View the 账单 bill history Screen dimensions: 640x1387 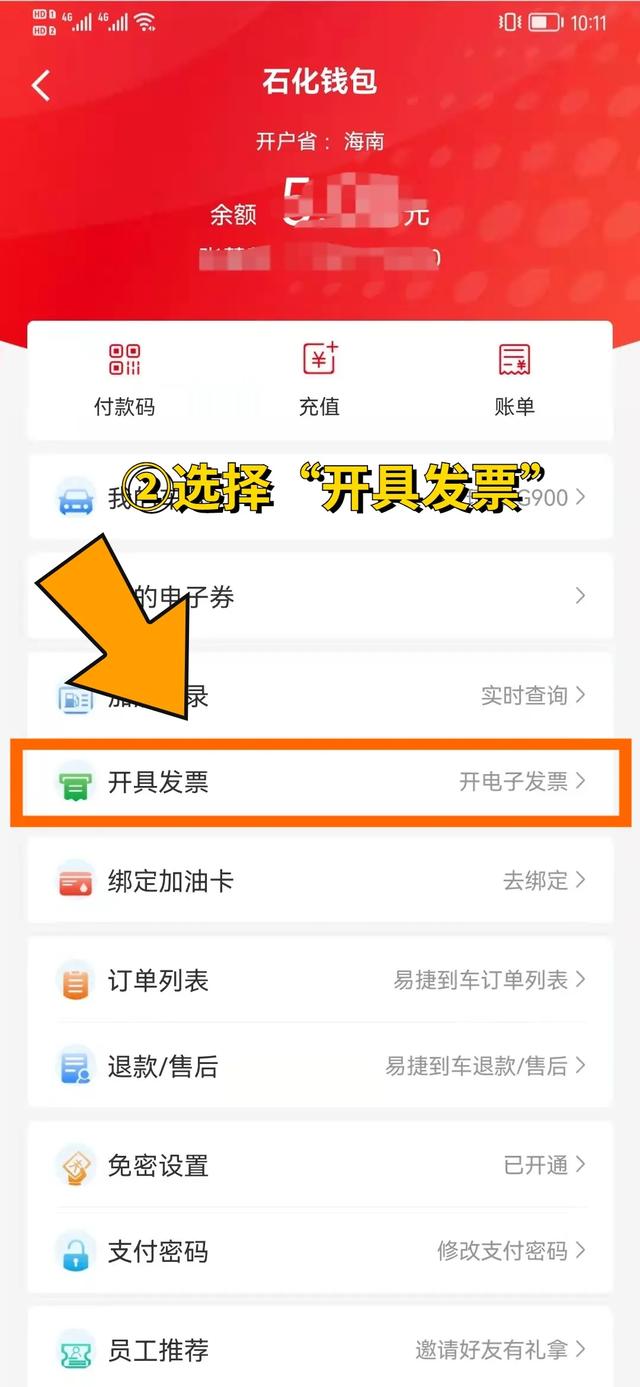pos(514,379)
